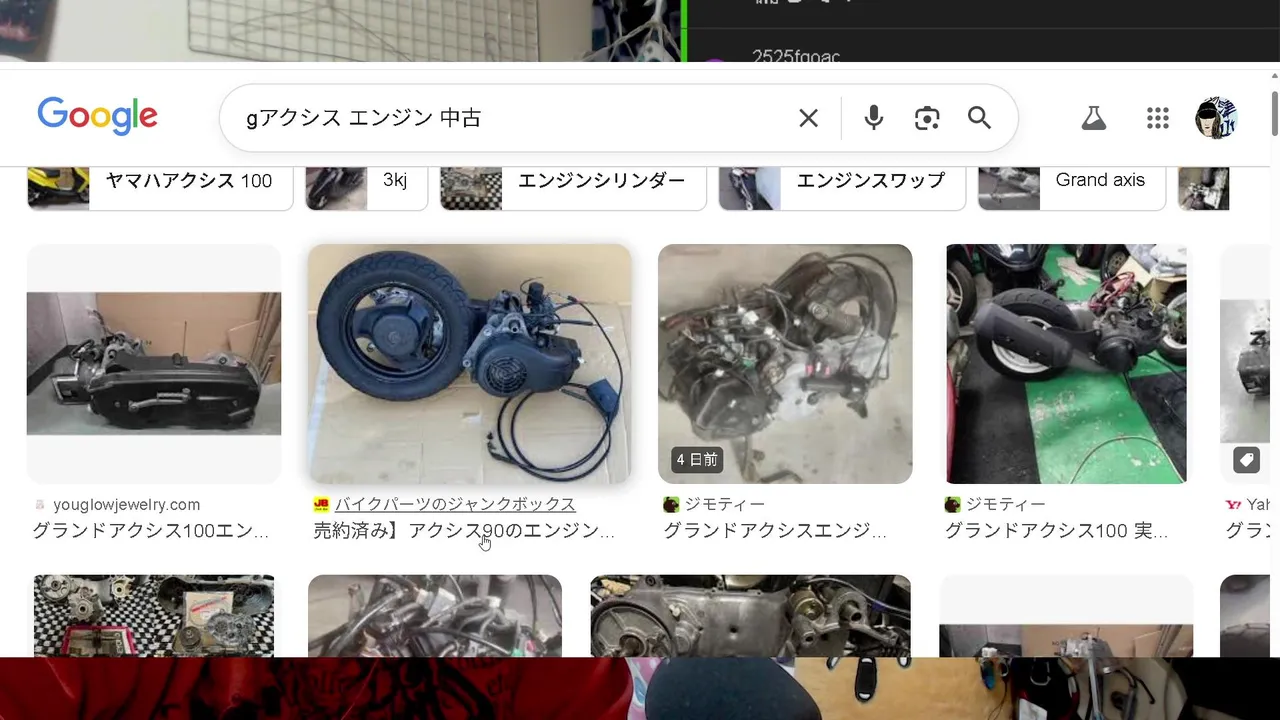
Task: Visit the バイクパーツのジャンクボックス source link
Action: 454,504
